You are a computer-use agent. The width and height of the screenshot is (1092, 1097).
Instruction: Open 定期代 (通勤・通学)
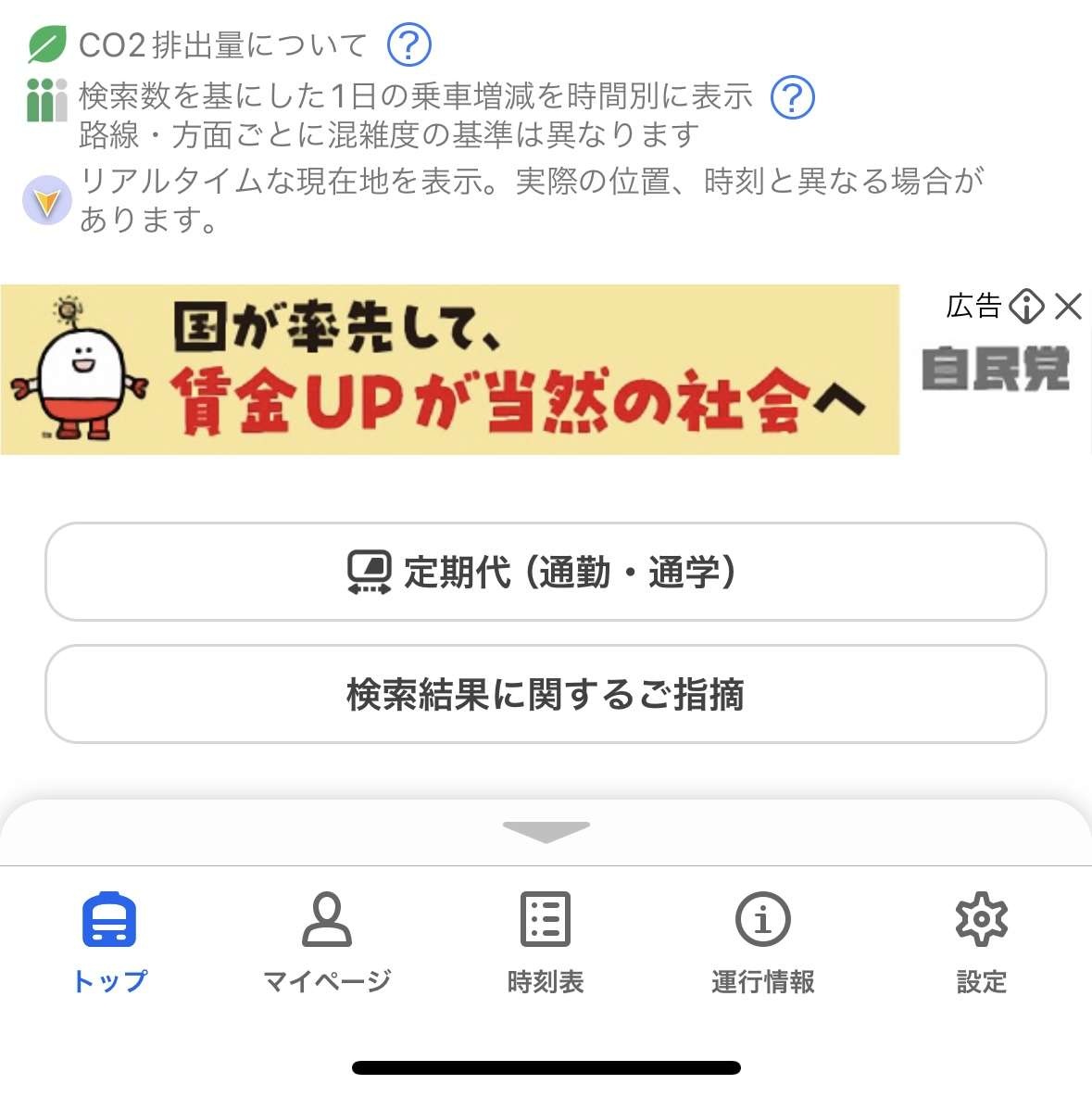point(546,572)
